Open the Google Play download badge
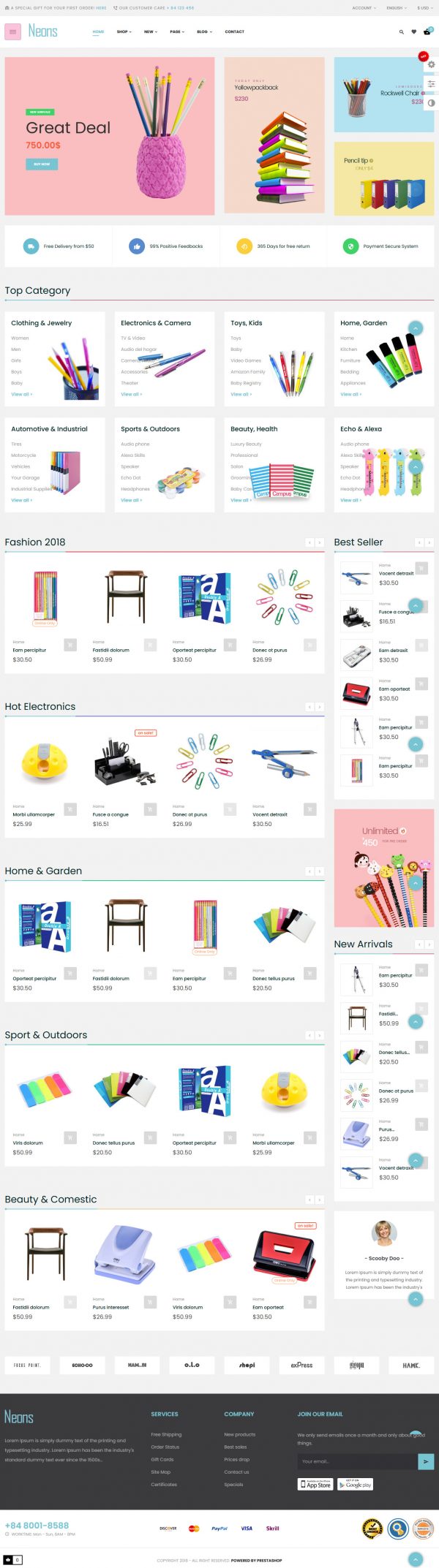Image resolution: width=439 pixels, height=1568 pixels. tap(356, 1485)
